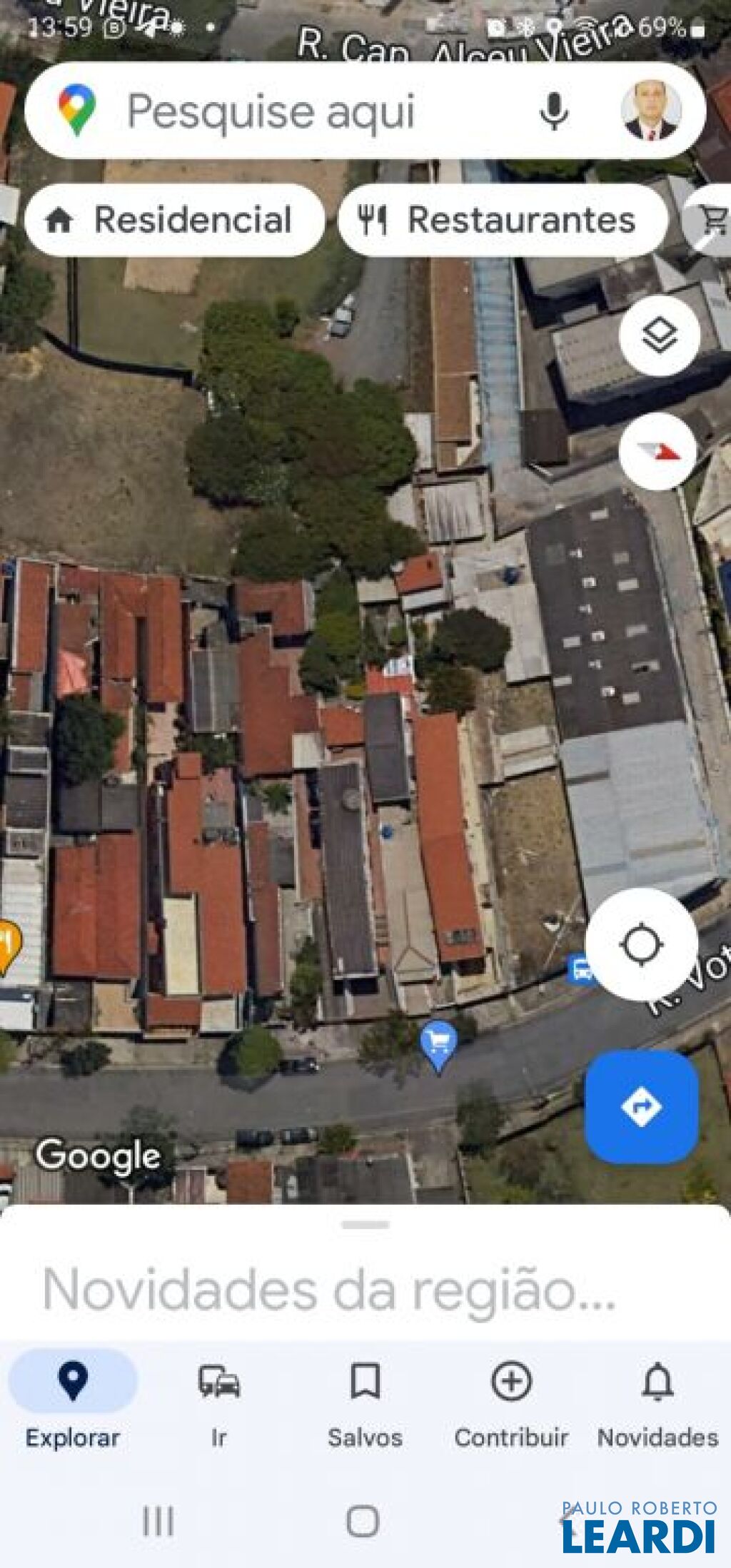The height and width of the screenshot is (1568, 731).
Task: Select the Restaurantes chip
Action: tap(503, 220)
